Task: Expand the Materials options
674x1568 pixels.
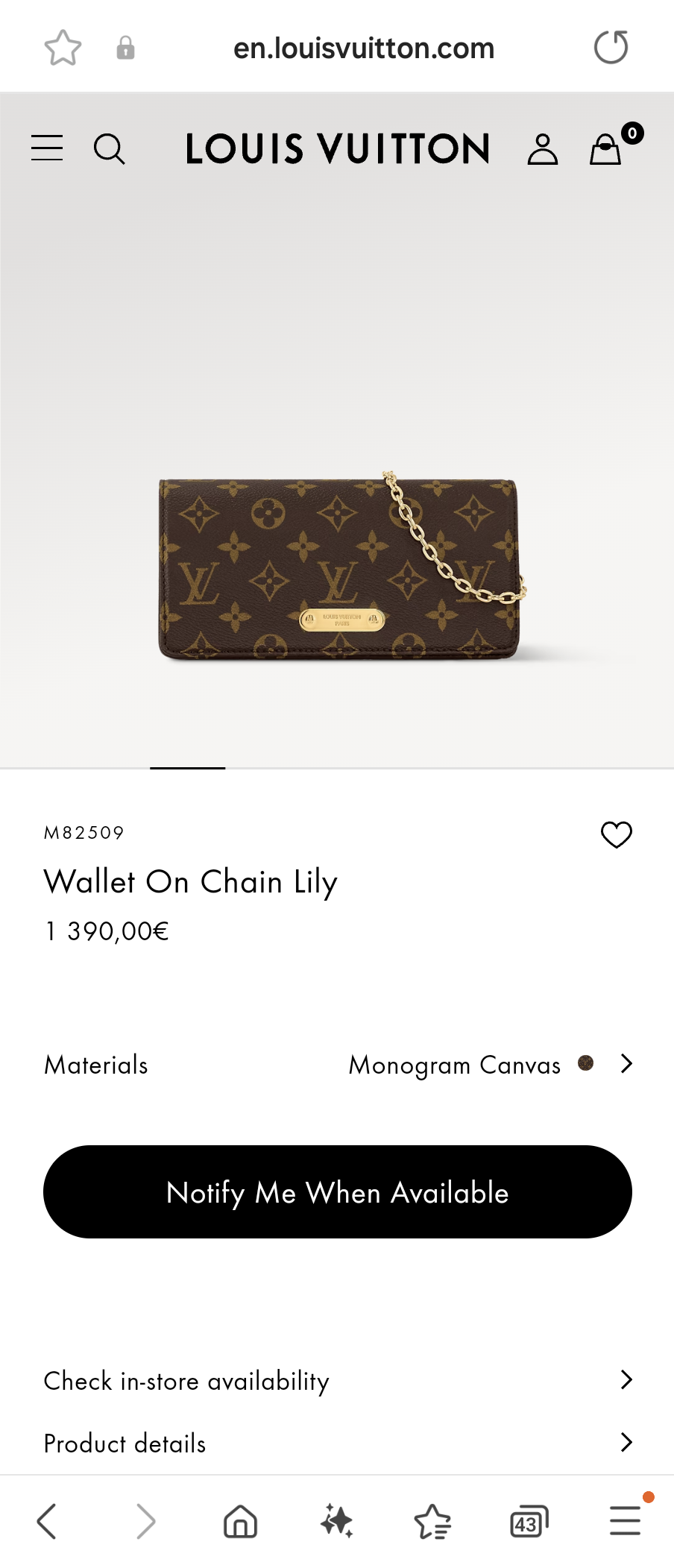Action: (626, 1064)
